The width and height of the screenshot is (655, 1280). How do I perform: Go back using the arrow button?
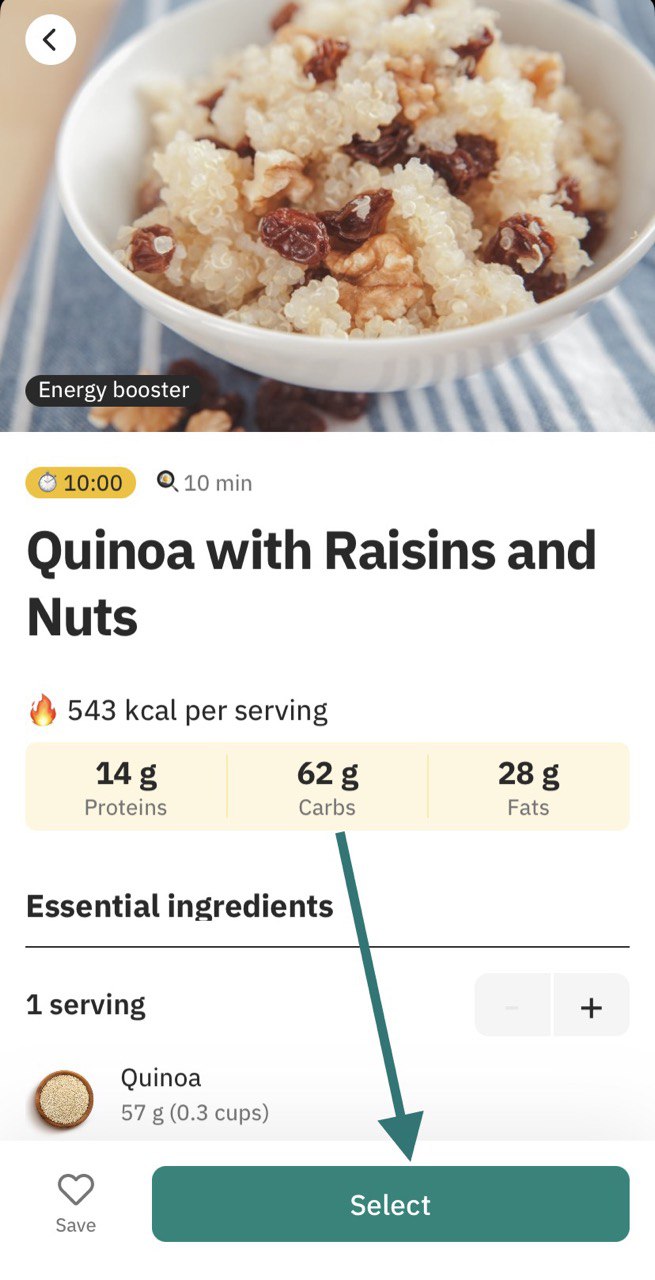pyautogui.click(x=50, y=40)
